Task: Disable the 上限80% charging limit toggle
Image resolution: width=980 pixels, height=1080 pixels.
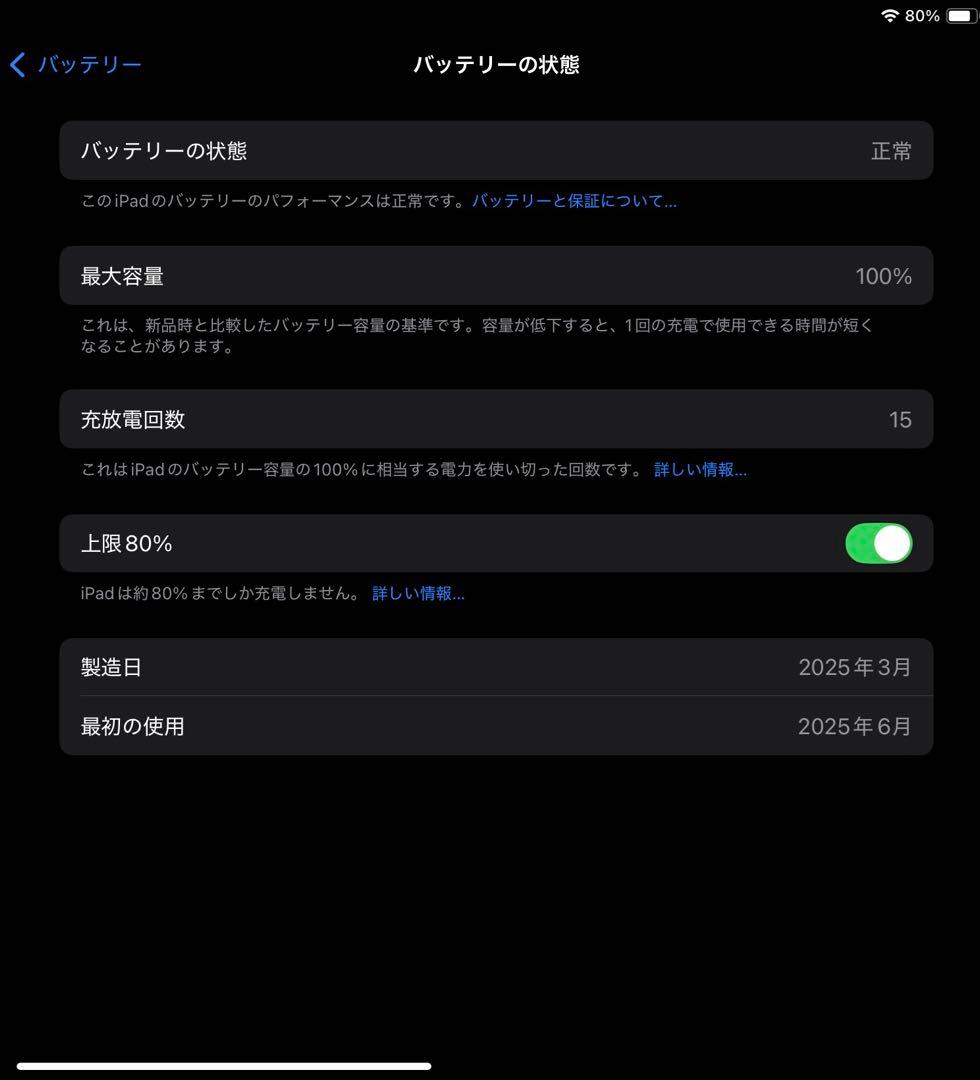Action: 878,543
